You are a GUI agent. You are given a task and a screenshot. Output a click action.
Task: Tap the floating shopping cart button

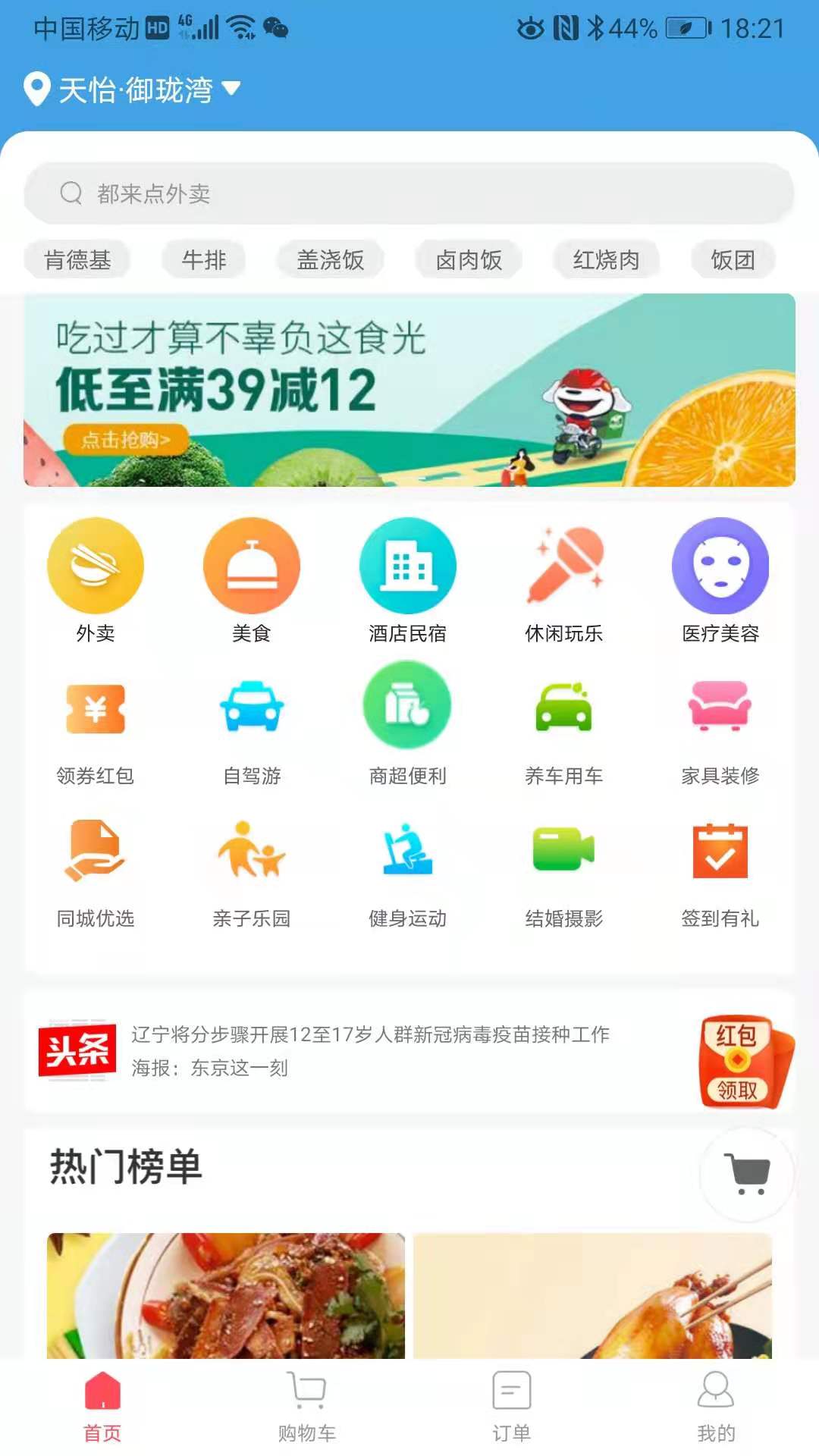coord(748,1174)
